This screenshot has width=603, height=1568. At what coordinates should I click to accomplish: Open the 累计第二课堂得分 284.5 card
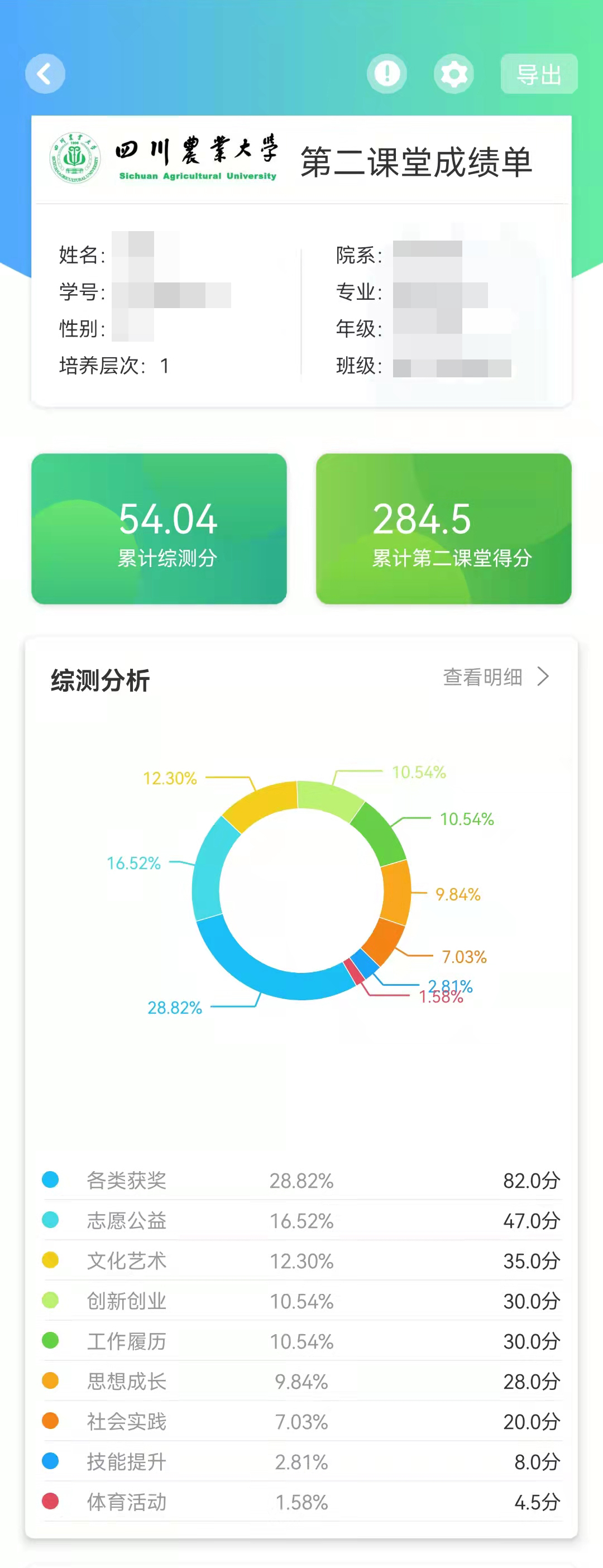pos(443,529)
